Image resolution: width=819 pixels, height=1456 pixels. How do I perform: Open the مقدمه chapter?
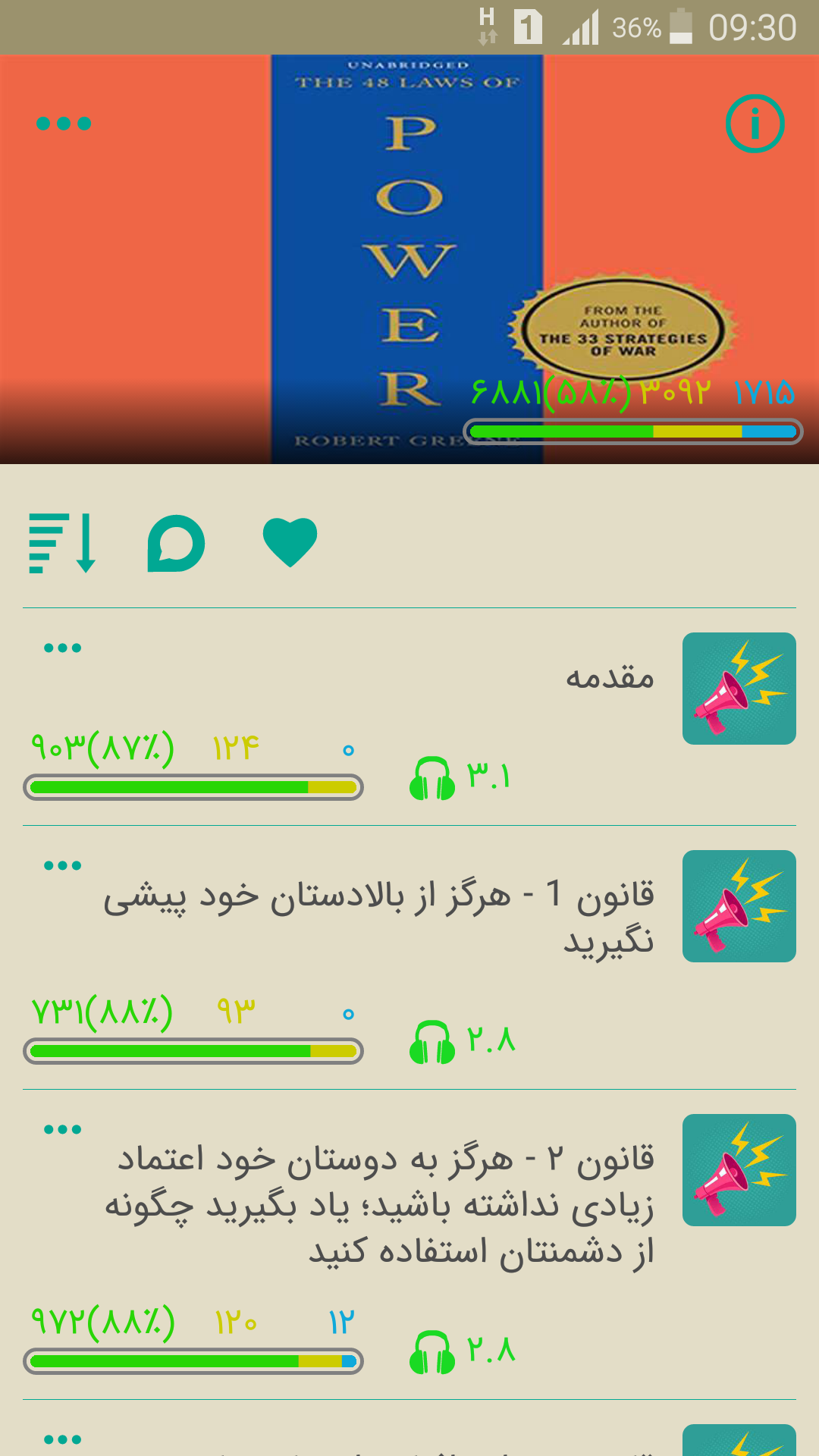pyautogui.click(x=409, y=717)
